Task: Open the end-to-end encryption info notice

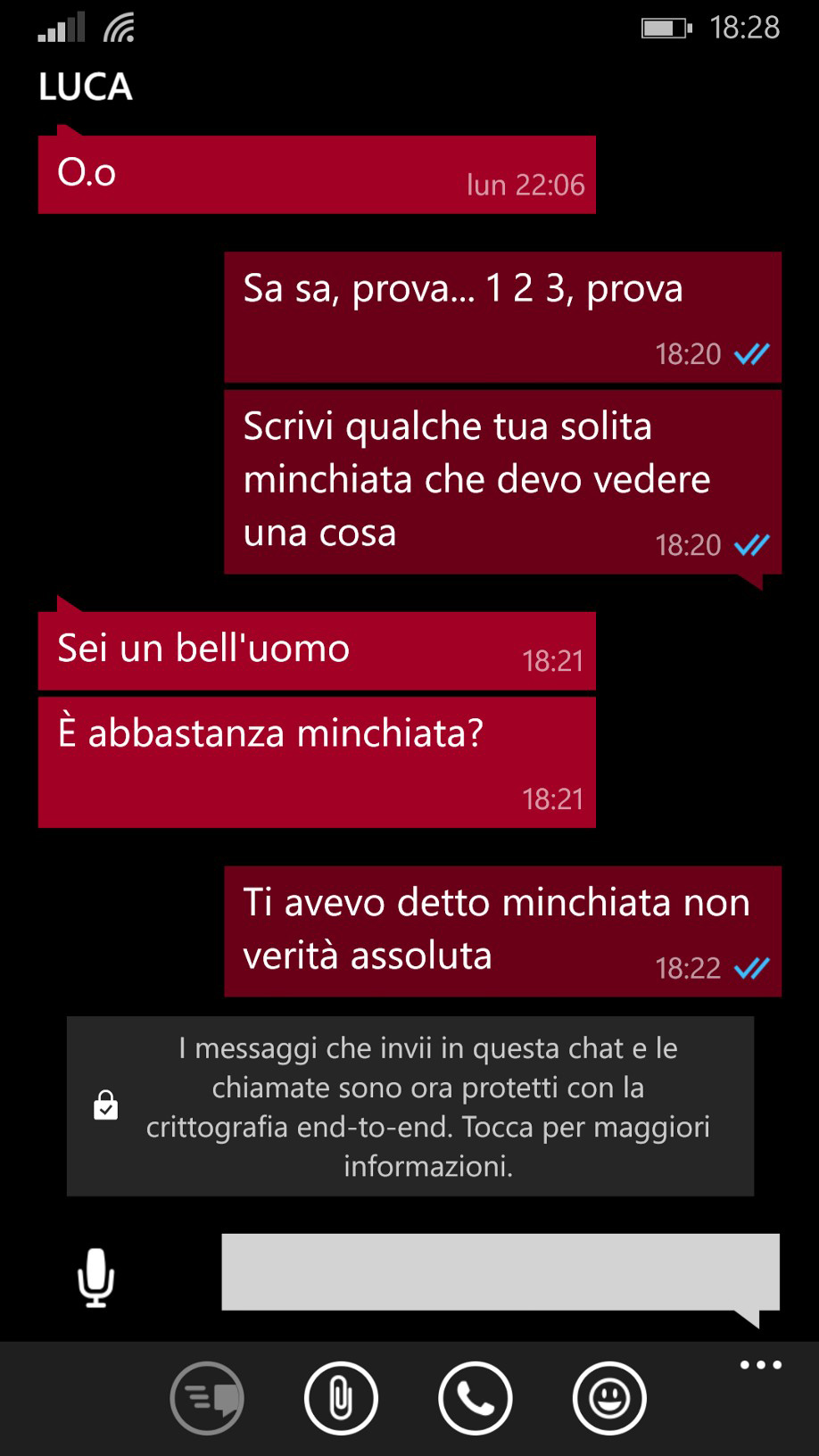Action: click(410, 1106)
